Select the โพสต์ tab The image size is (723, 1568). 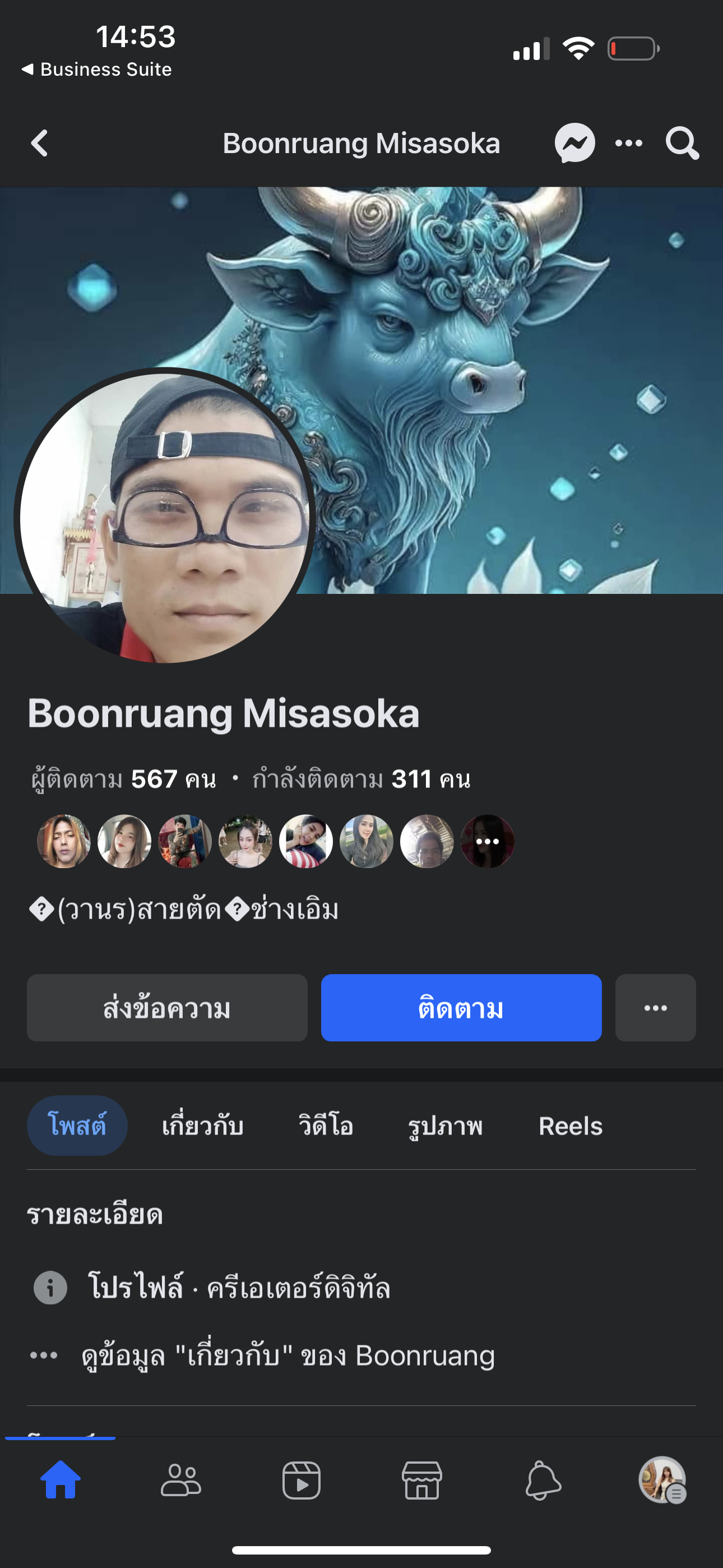[x=77, y=1126]
